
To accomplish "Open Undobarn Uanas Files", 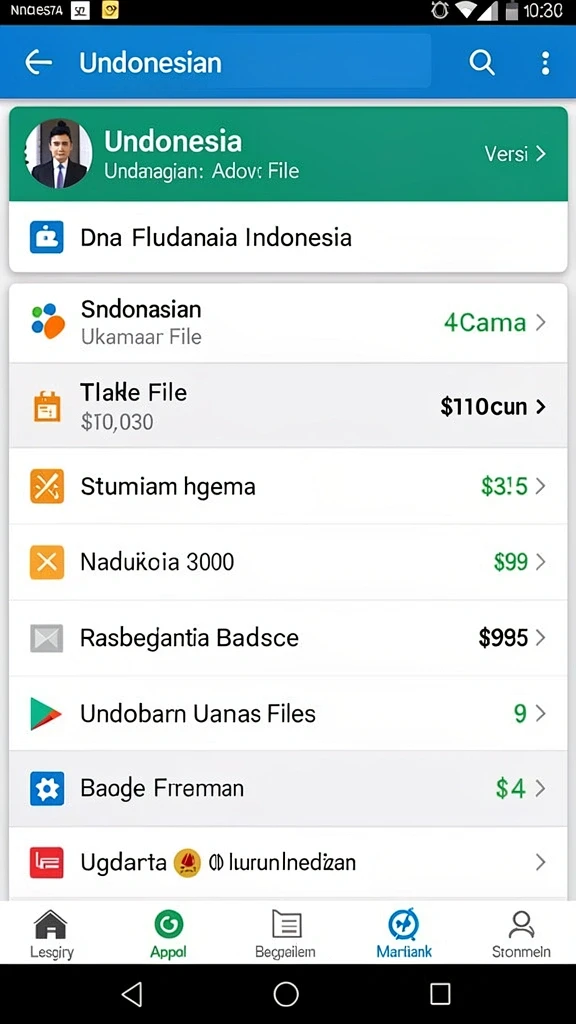I will tap(288, 713).
